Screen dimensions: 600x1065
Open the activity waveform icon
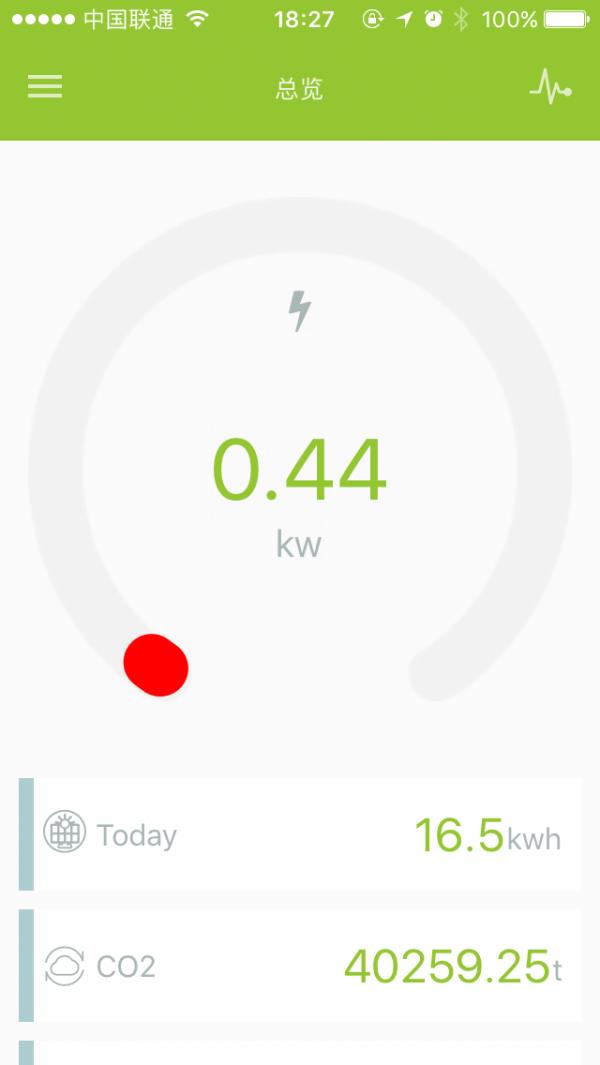(550, 88)
